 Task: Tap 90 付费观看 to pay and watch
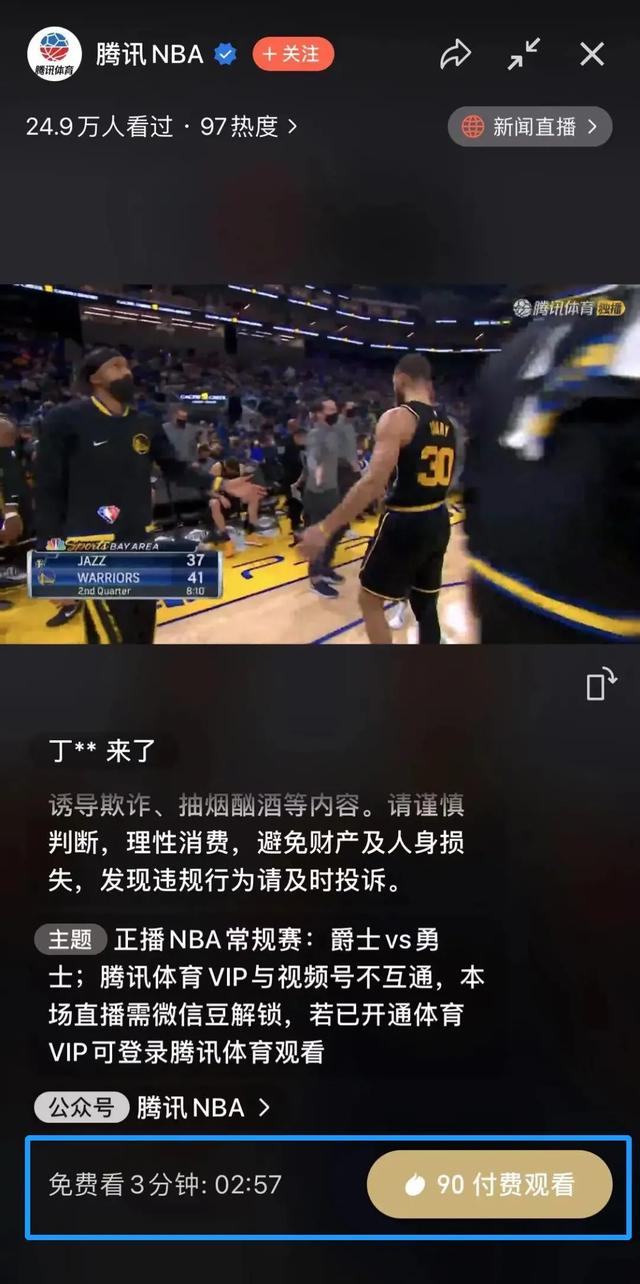(489, 1185)
